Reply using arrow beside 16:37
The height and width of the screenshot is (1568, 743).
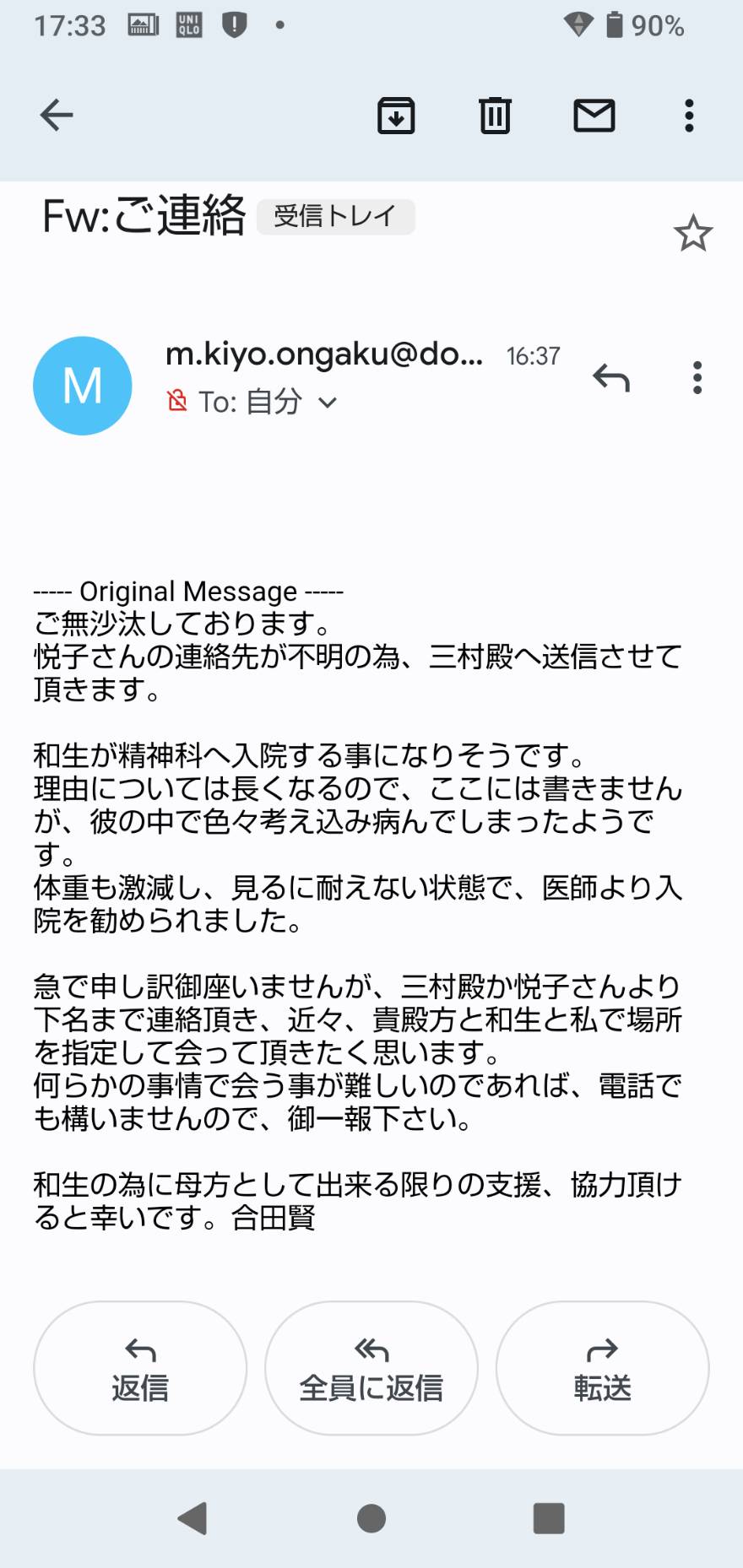tap(611, 377)
